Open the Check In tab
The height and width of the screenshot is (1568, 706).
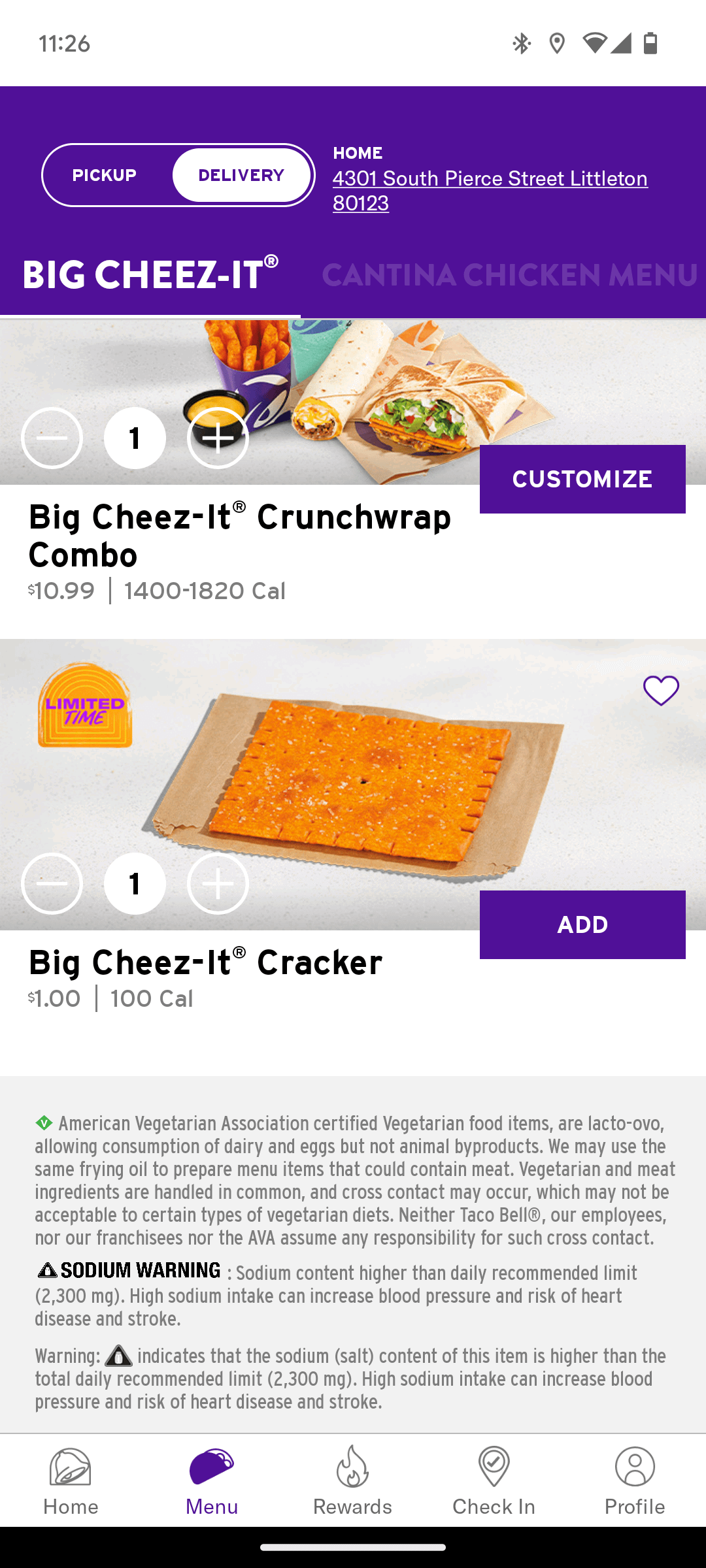pyautogui.click(x=494, y=1480)
